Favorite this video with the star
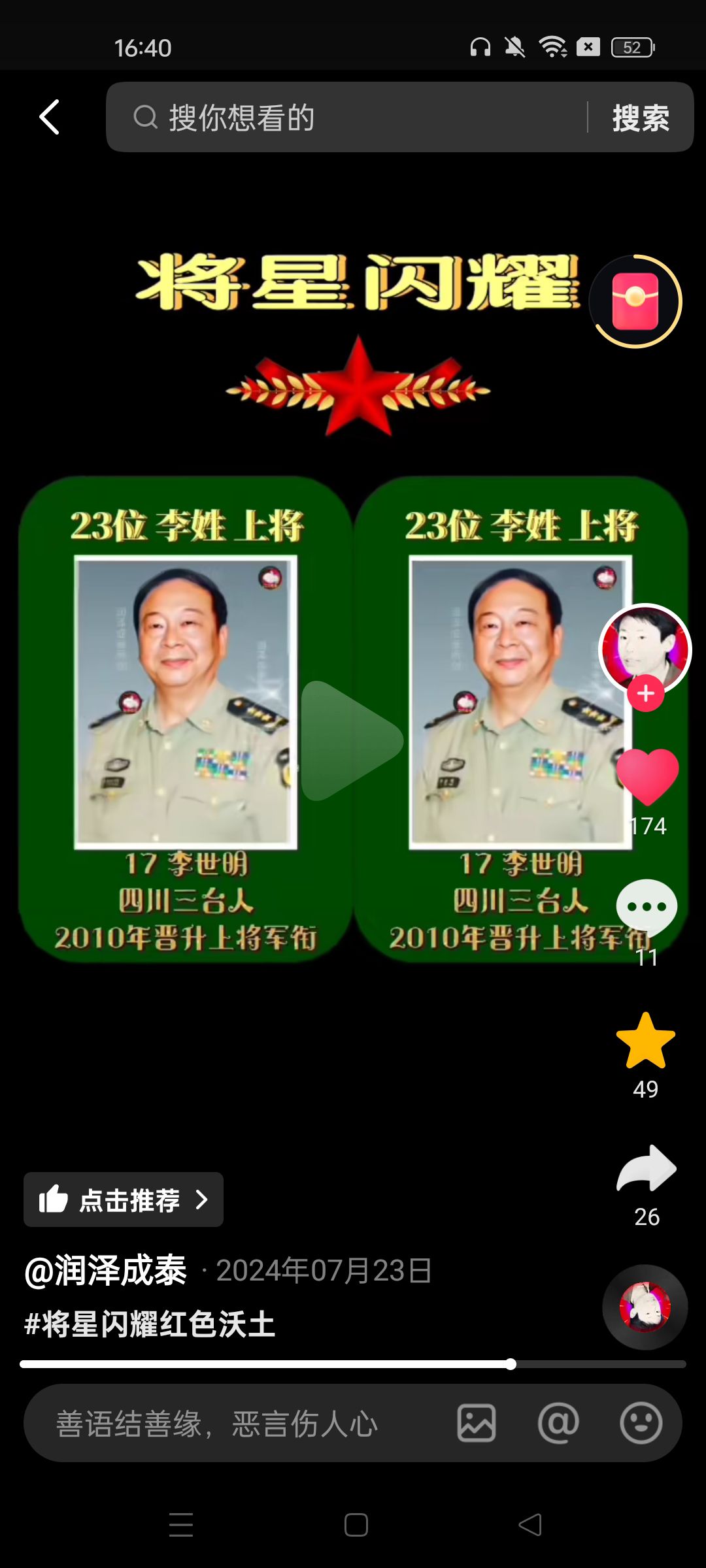Viewport: 706px width, 1568px height. 645,1041
